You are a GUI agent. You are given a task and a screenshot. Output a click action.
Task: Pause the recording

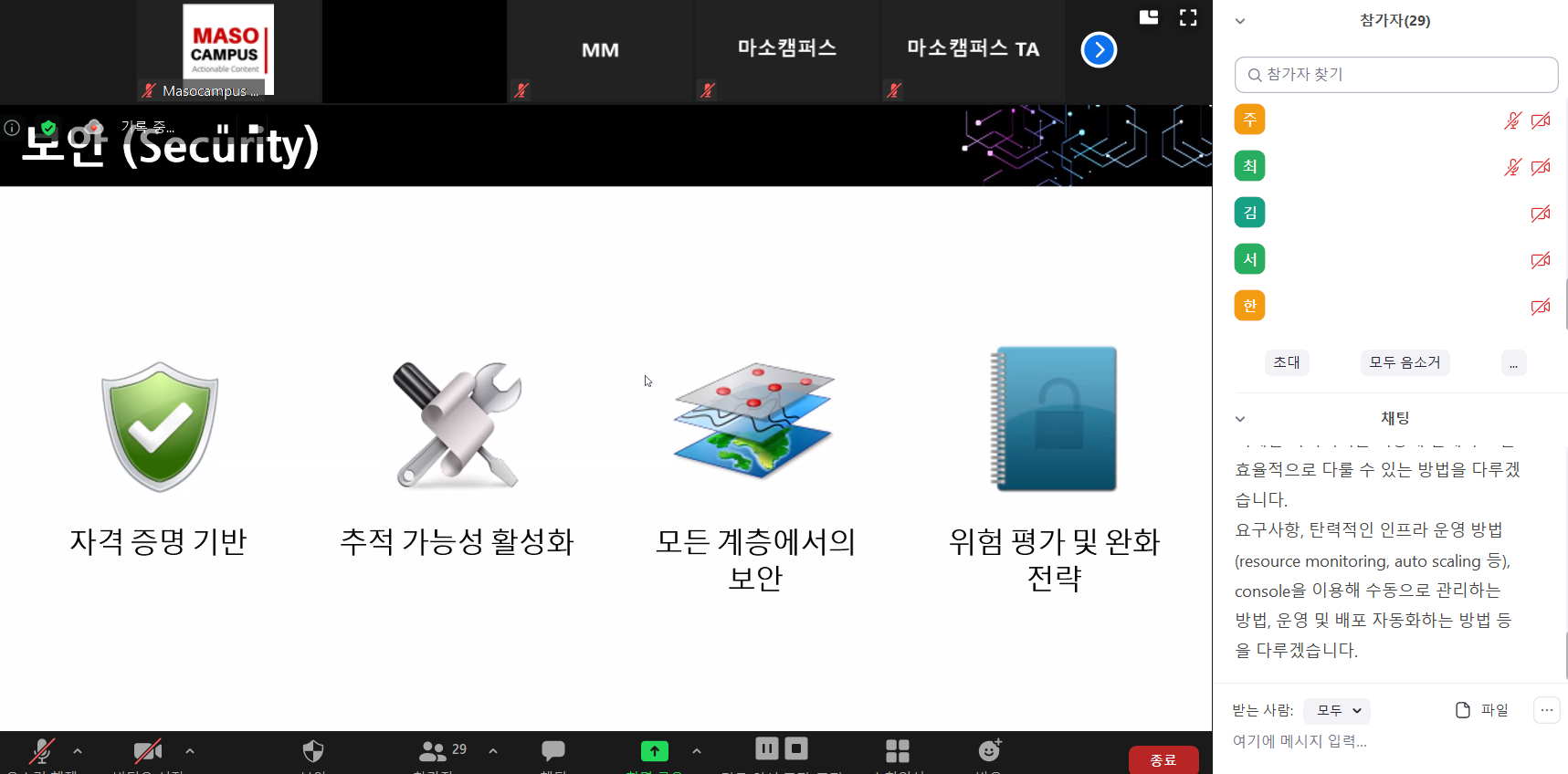tap(766, 748)
